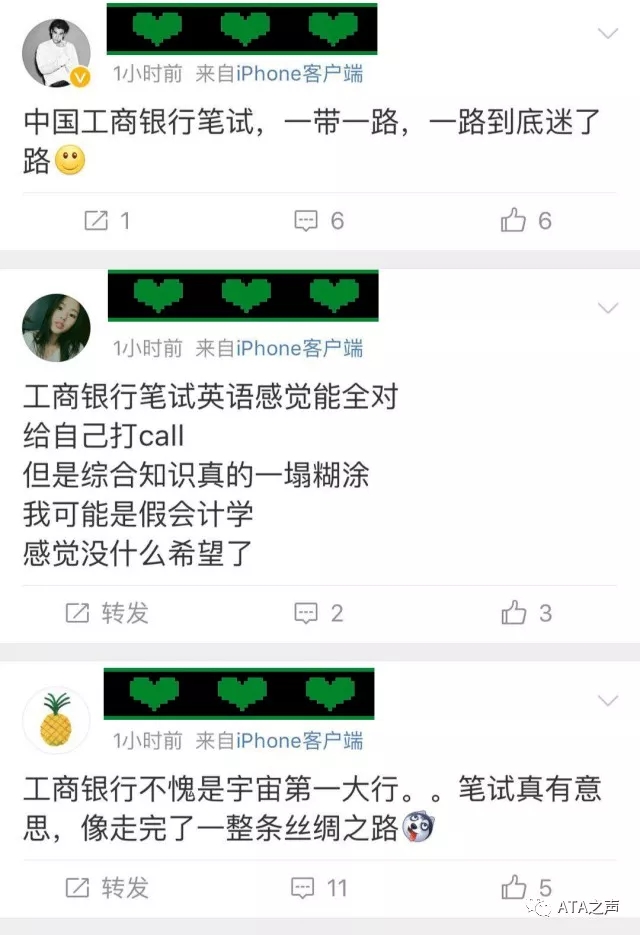This screenshot has width=640, height=935.
Task: Like the 丝绸之路 post
Action: click(x=526, y=887)
